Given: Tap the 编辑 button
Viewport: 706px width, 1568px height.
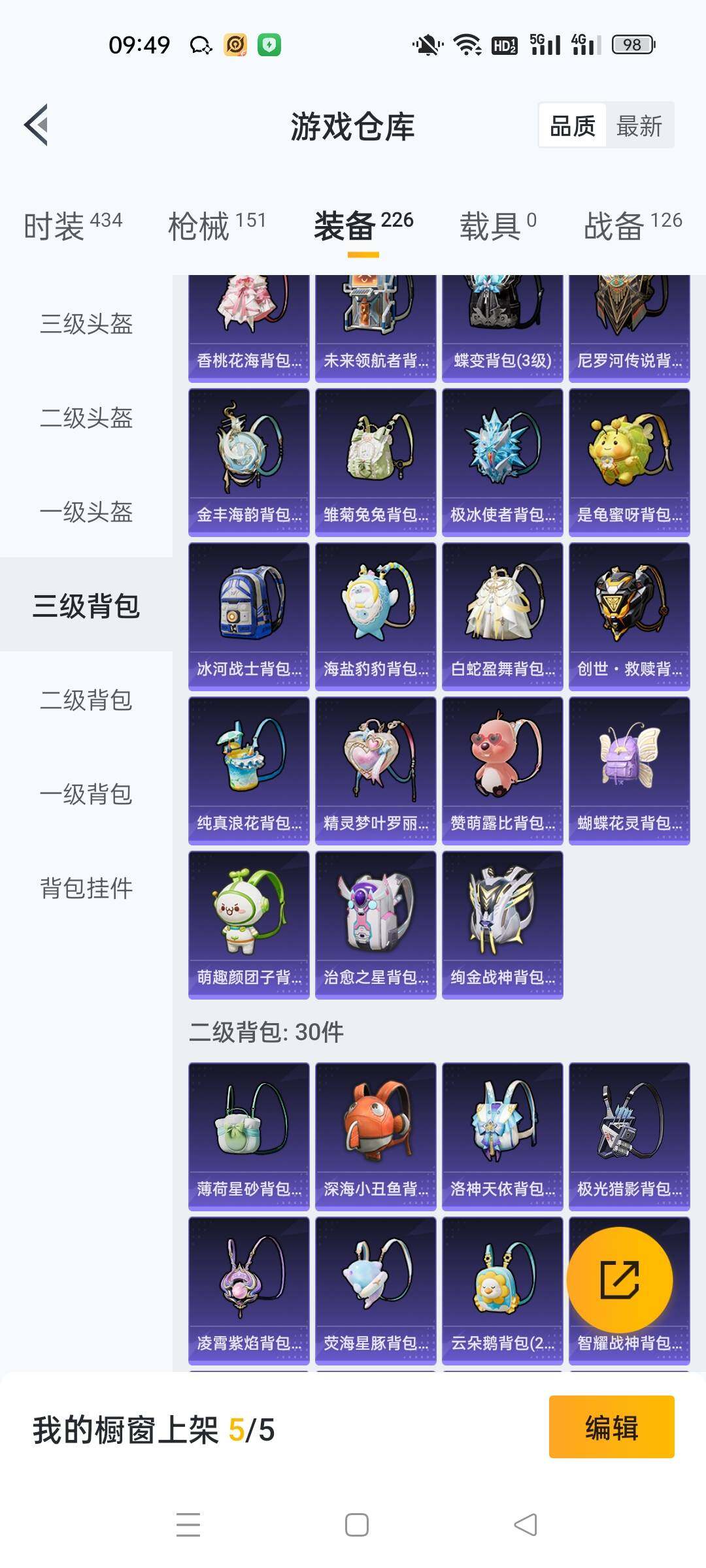Looking at the screenshot, I should 611,1428.
